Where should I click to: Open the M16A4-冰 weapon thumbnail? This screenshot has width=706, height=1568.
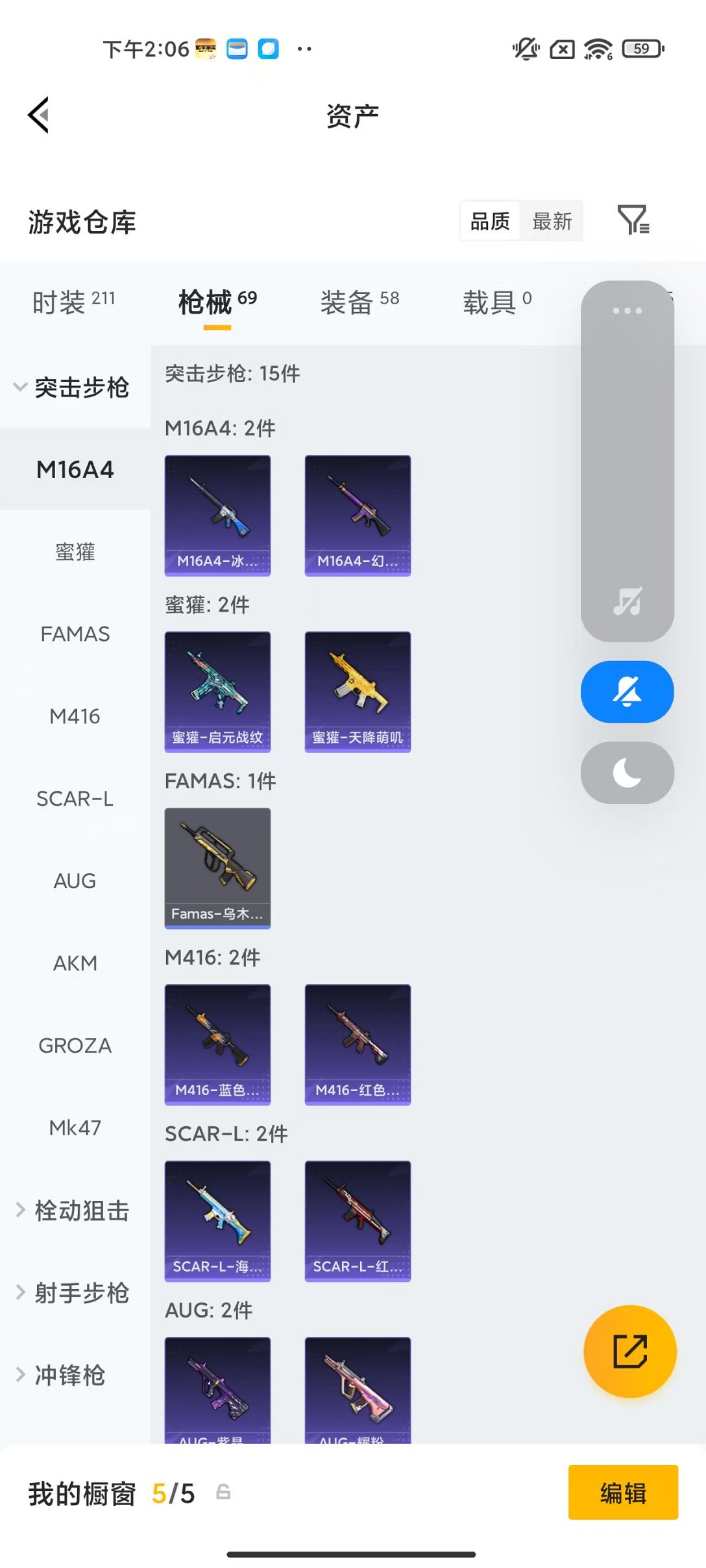pyautogui.click(x=217, y=513)
